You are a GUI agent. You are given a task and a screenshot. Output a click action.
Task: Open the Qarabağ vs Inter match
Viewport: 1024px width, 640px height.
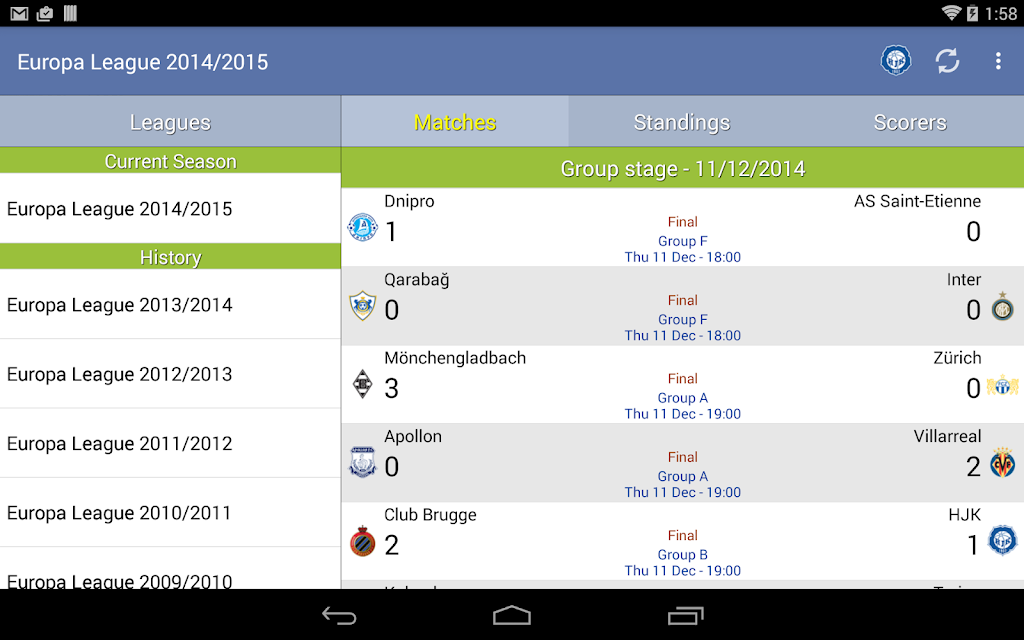[682, 306]
